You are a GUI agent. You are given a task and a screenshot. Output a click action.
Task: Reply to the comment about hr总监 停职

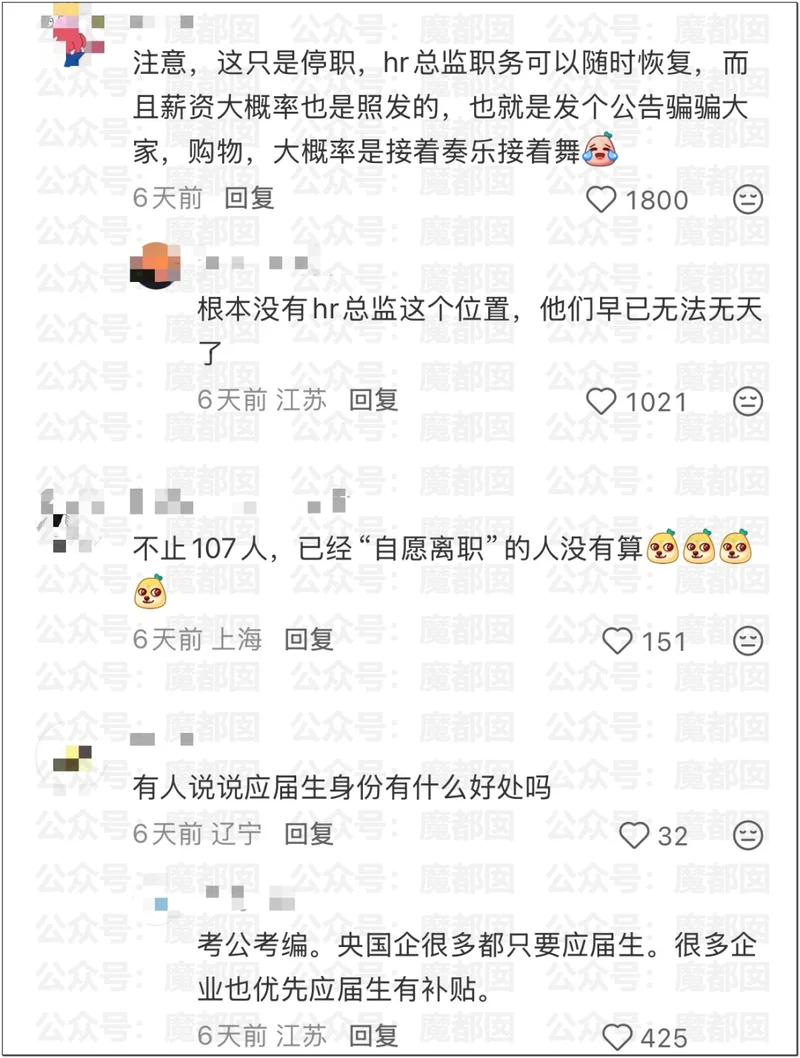pos(249,198)
